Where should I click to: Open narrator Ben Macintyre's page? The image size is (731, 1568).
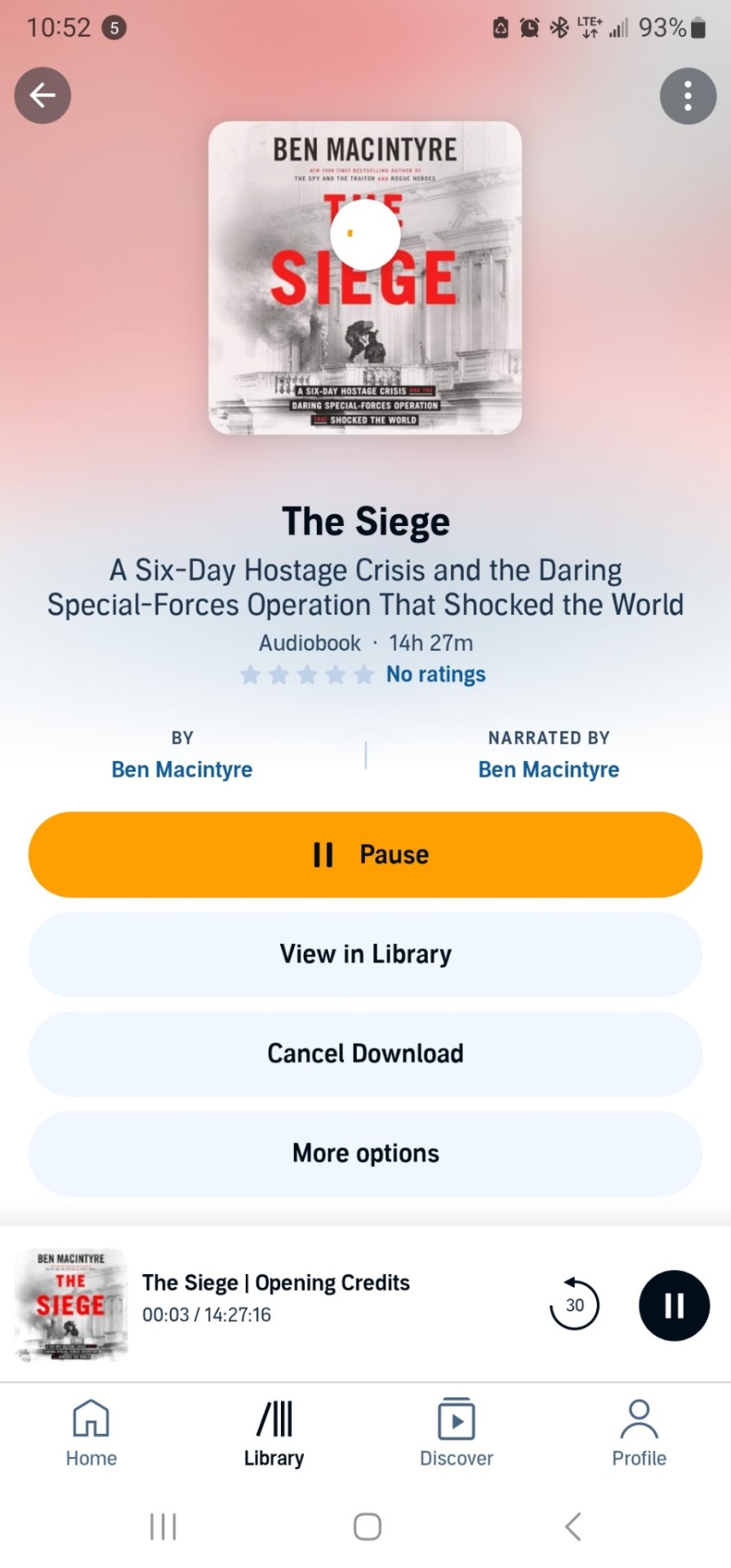(548, 769)
